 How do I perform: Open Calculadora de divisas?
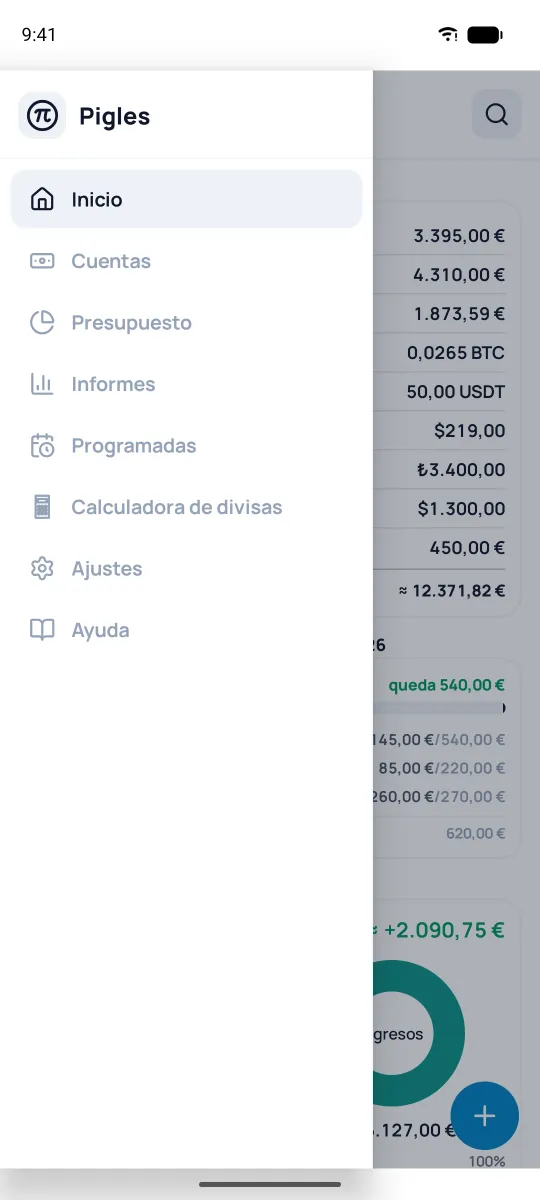pos(186,507)
